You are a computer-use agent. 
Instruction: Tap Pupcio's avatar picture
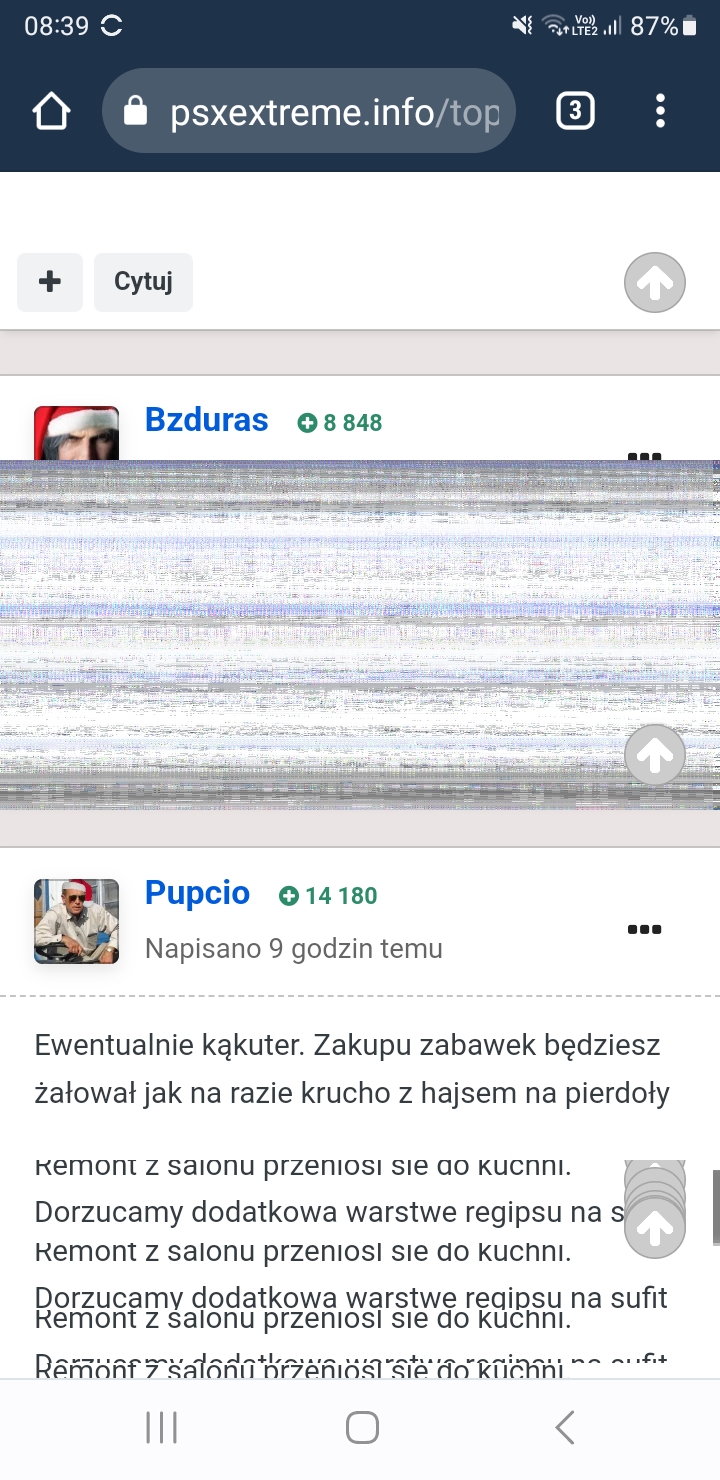tap(76, 921)
